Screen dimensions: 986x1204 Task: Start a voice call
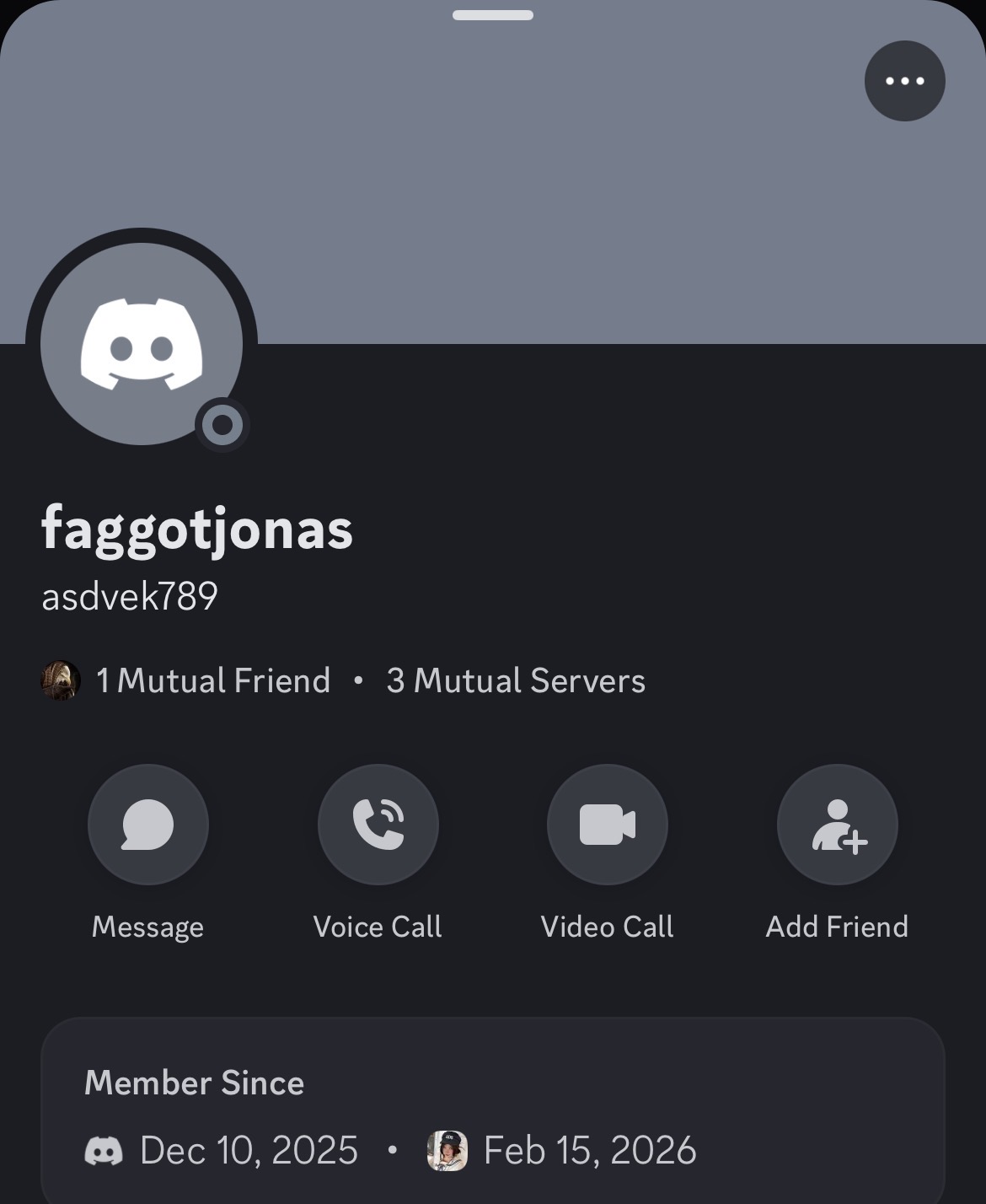tap(378, 825)
